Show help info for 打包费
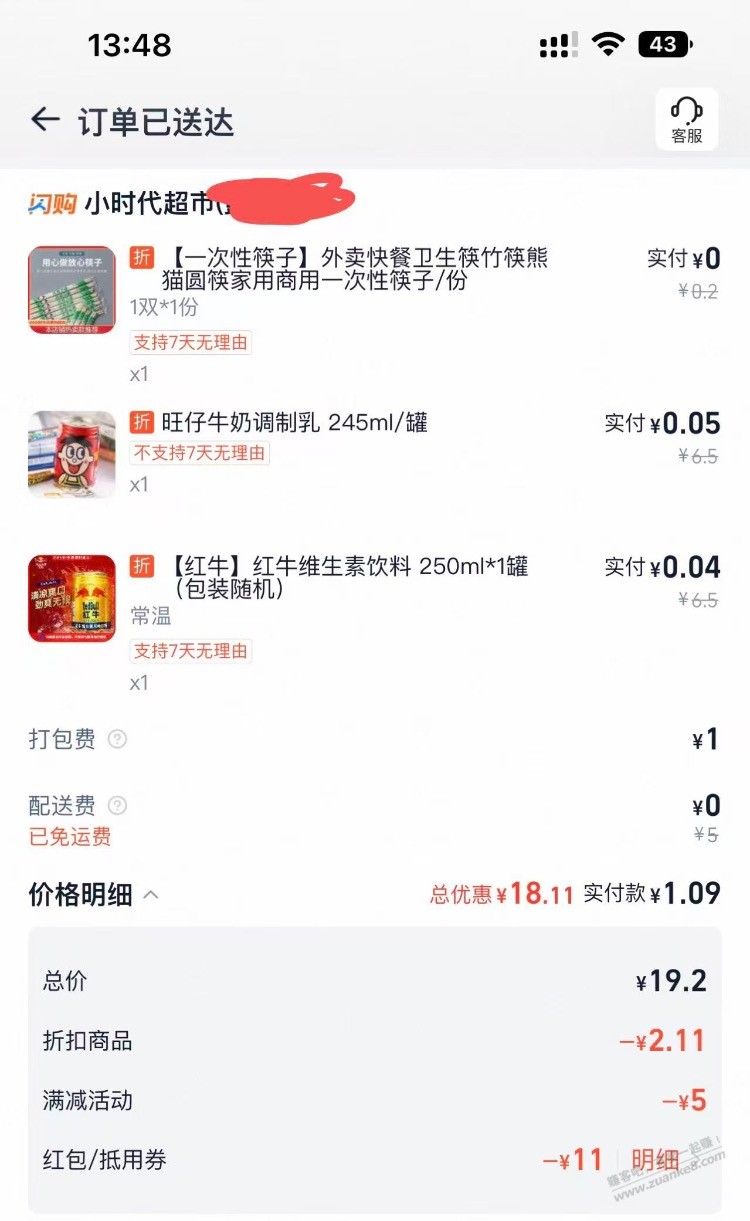Image resolution: width=750 pixels, height=1221 pixels. click(118, 740)
